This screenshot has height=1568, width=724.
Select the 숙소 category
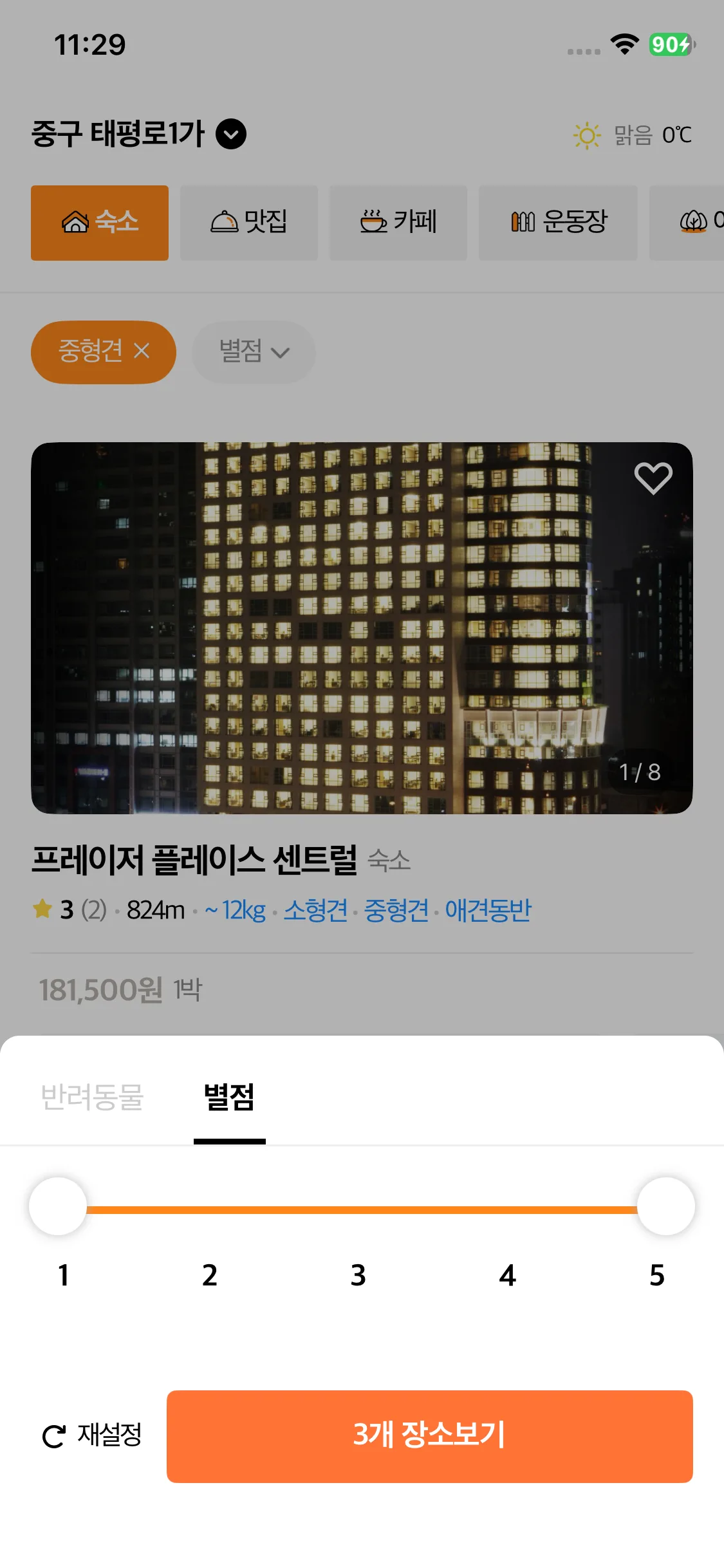(100, 223)
